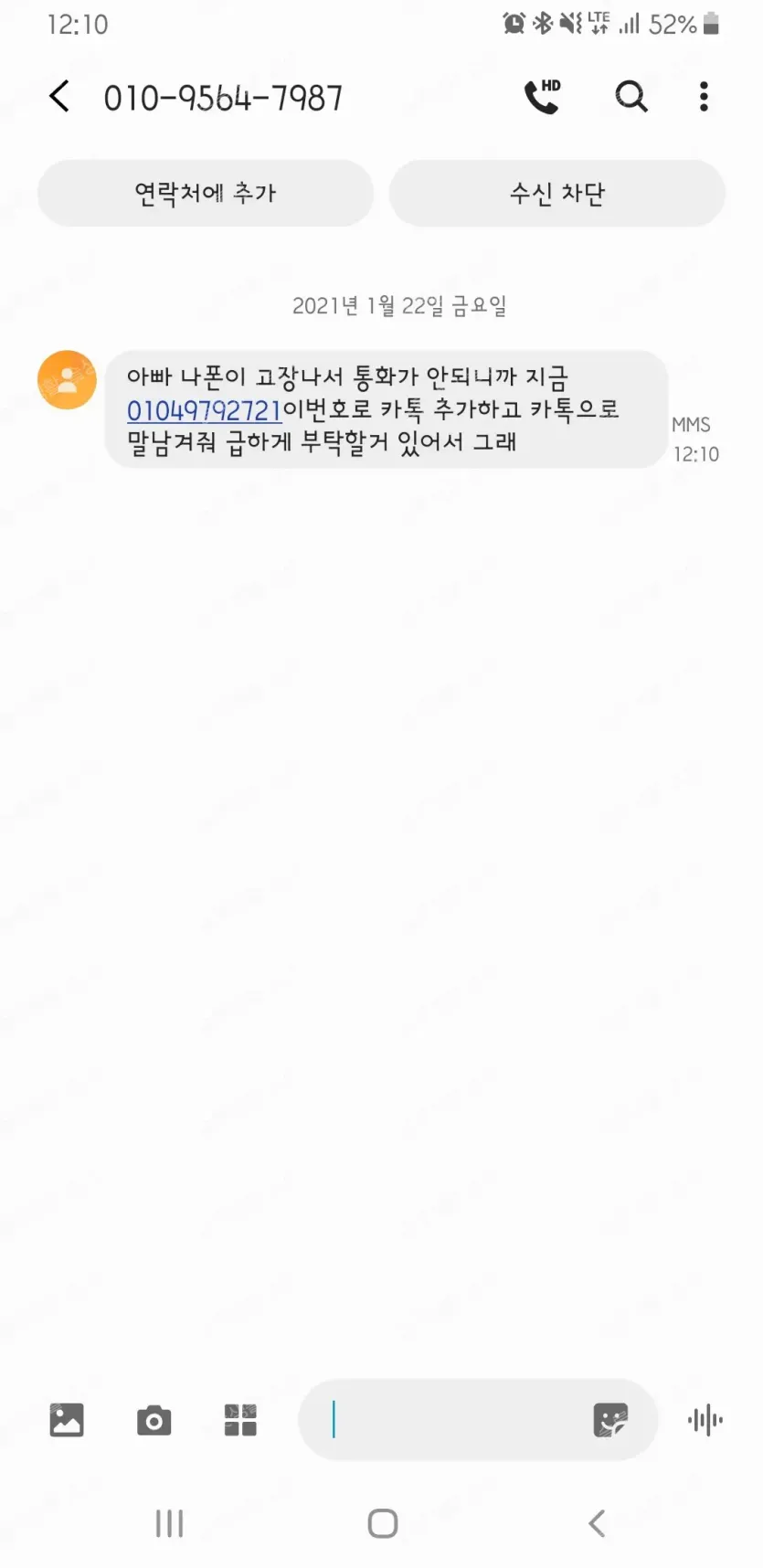
Task: Search within this conversation
Action: [x=631, y=96]
